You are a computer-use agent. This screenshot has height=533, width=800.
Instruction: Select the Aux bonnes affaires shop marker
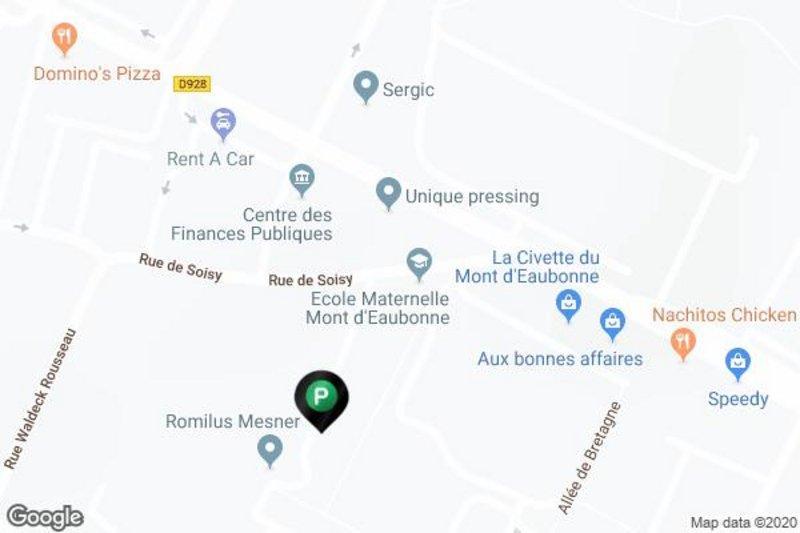[611, 324]
